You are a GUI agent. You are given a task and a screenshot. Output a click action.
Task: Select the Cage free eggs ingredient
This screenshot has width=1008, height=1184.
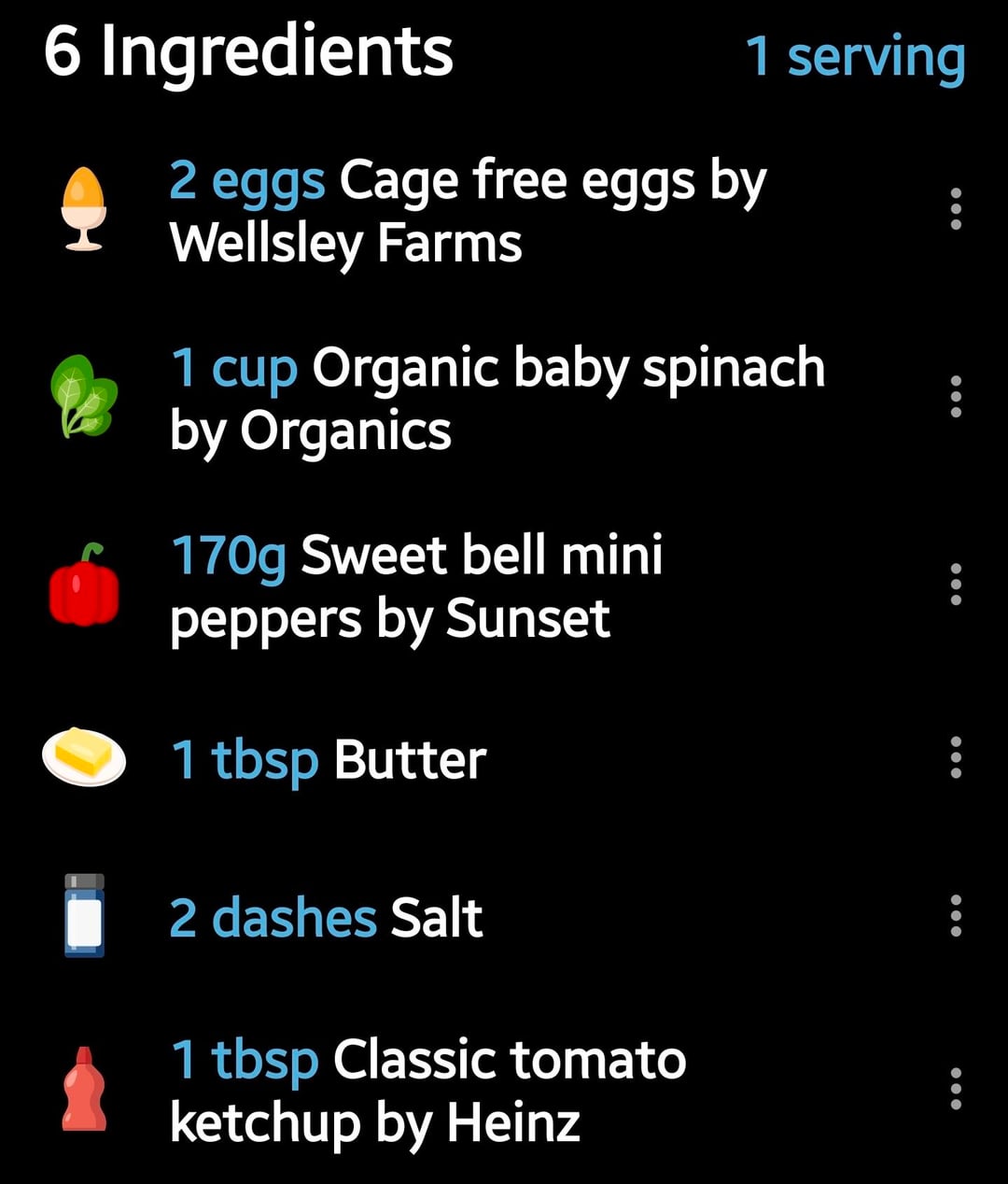tap(467, 211)
